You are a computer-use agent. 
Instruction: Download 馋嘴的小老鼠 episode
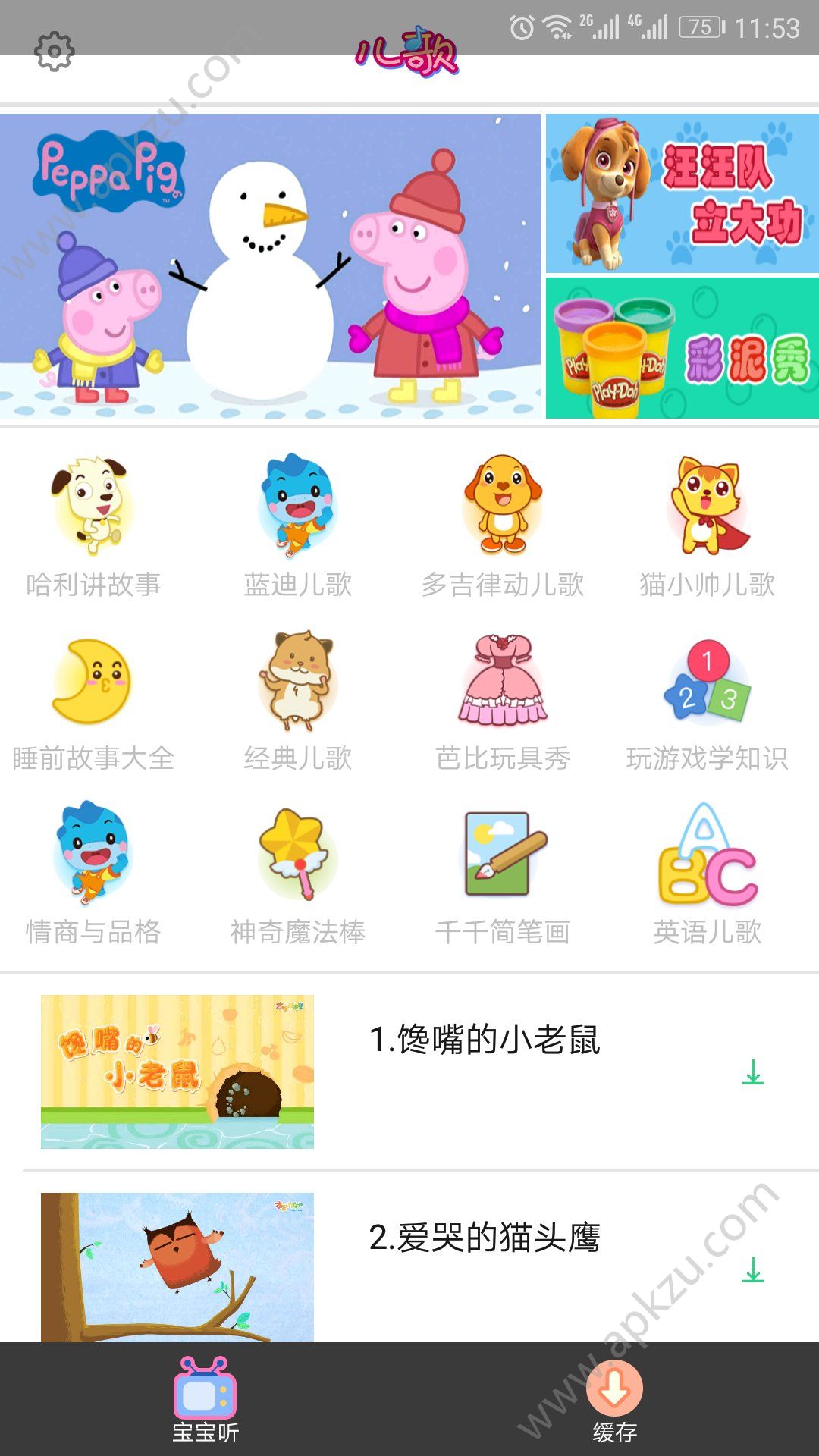click(x=754, y=1072)
